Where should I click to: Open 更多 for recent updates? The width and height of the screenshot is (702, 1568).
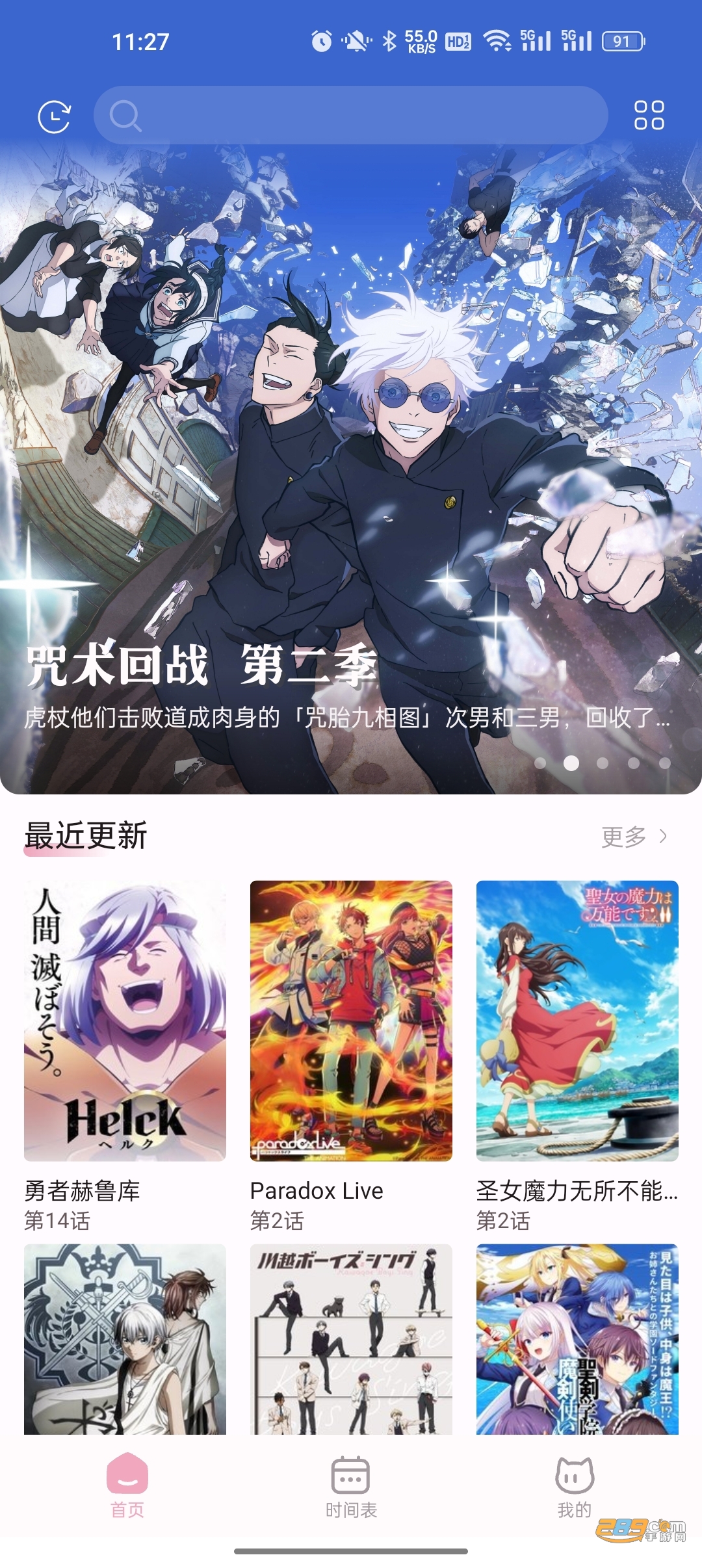634,837
